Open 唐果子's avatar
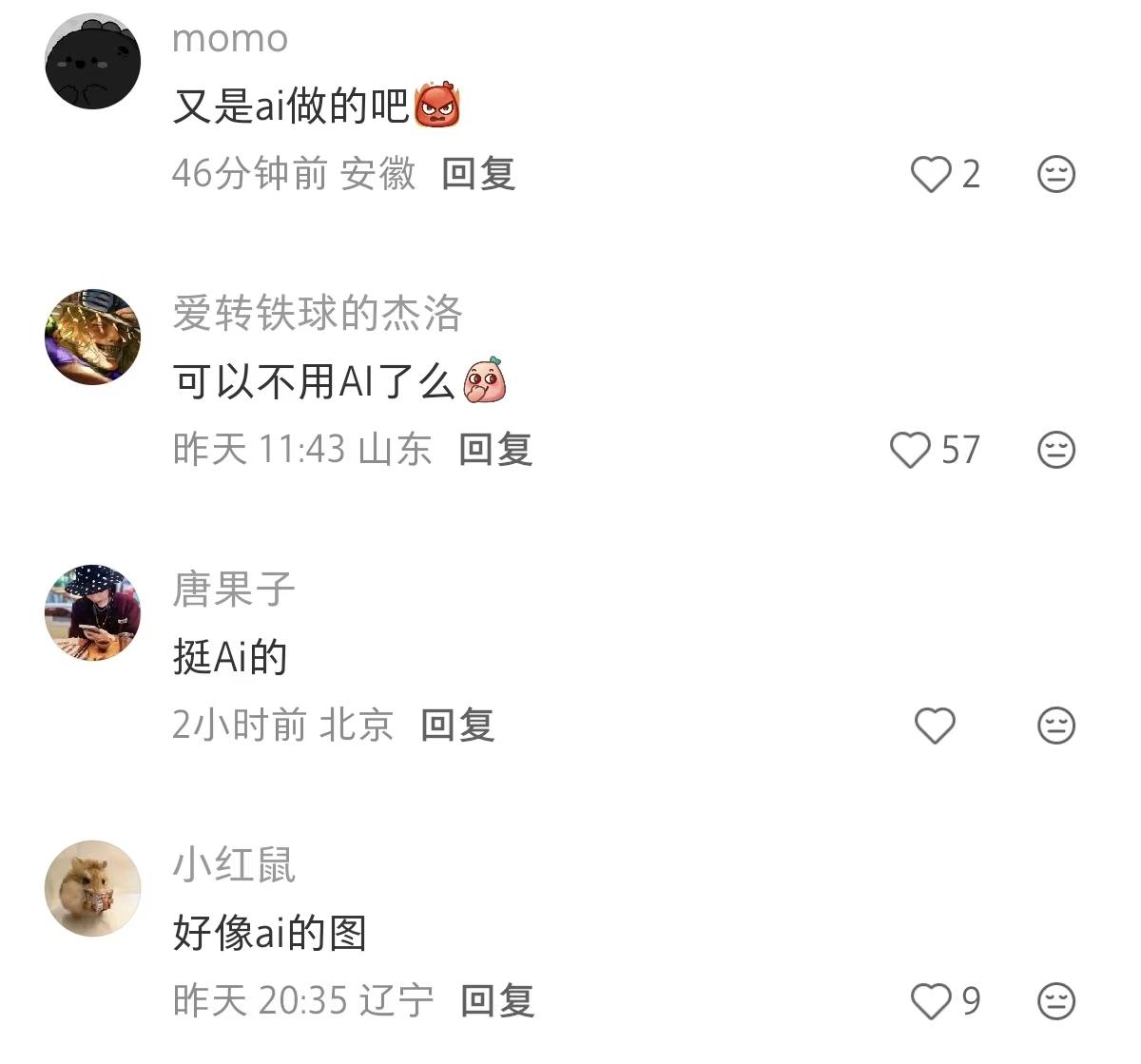 click(93, 613)
